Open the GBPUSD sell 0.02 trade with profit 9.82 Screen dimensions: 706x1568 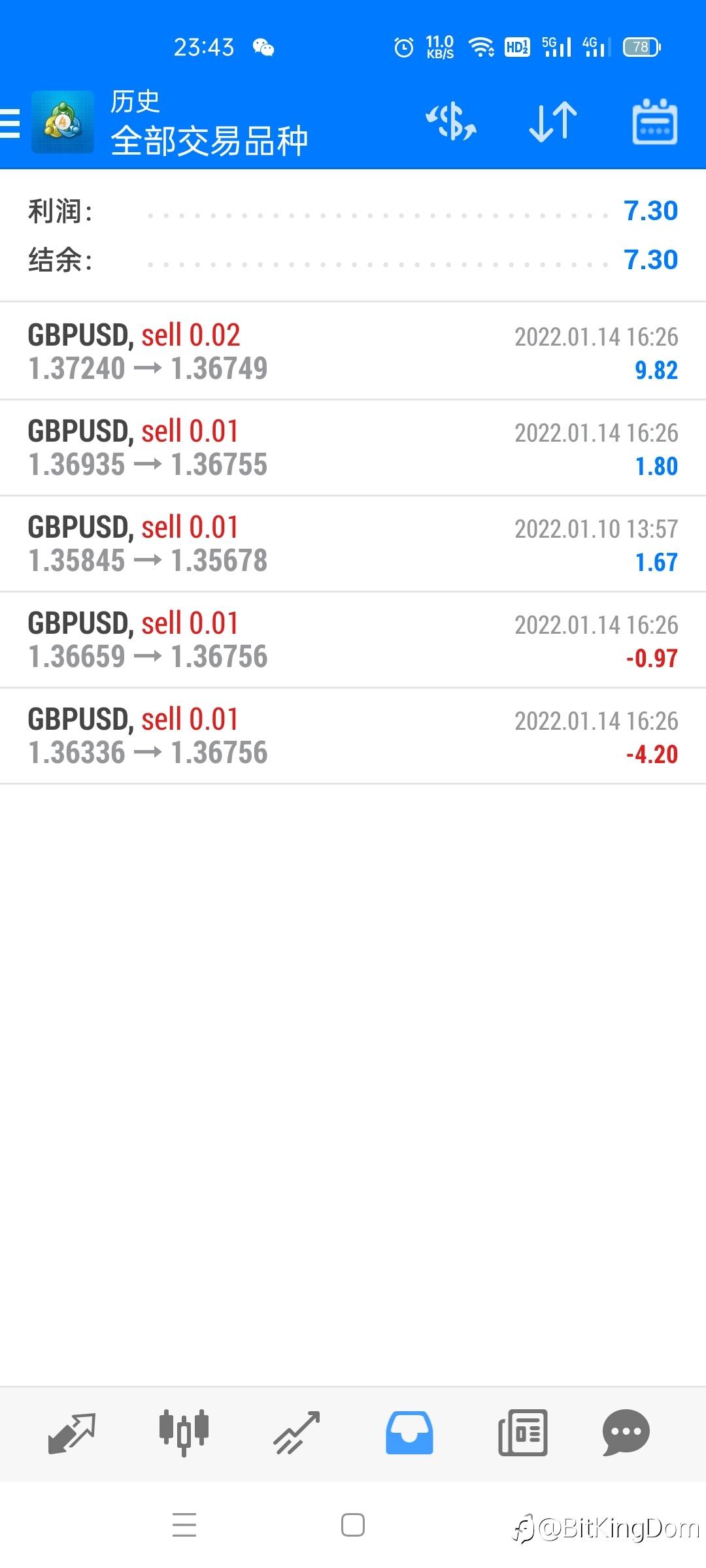(x=353, y=351)
